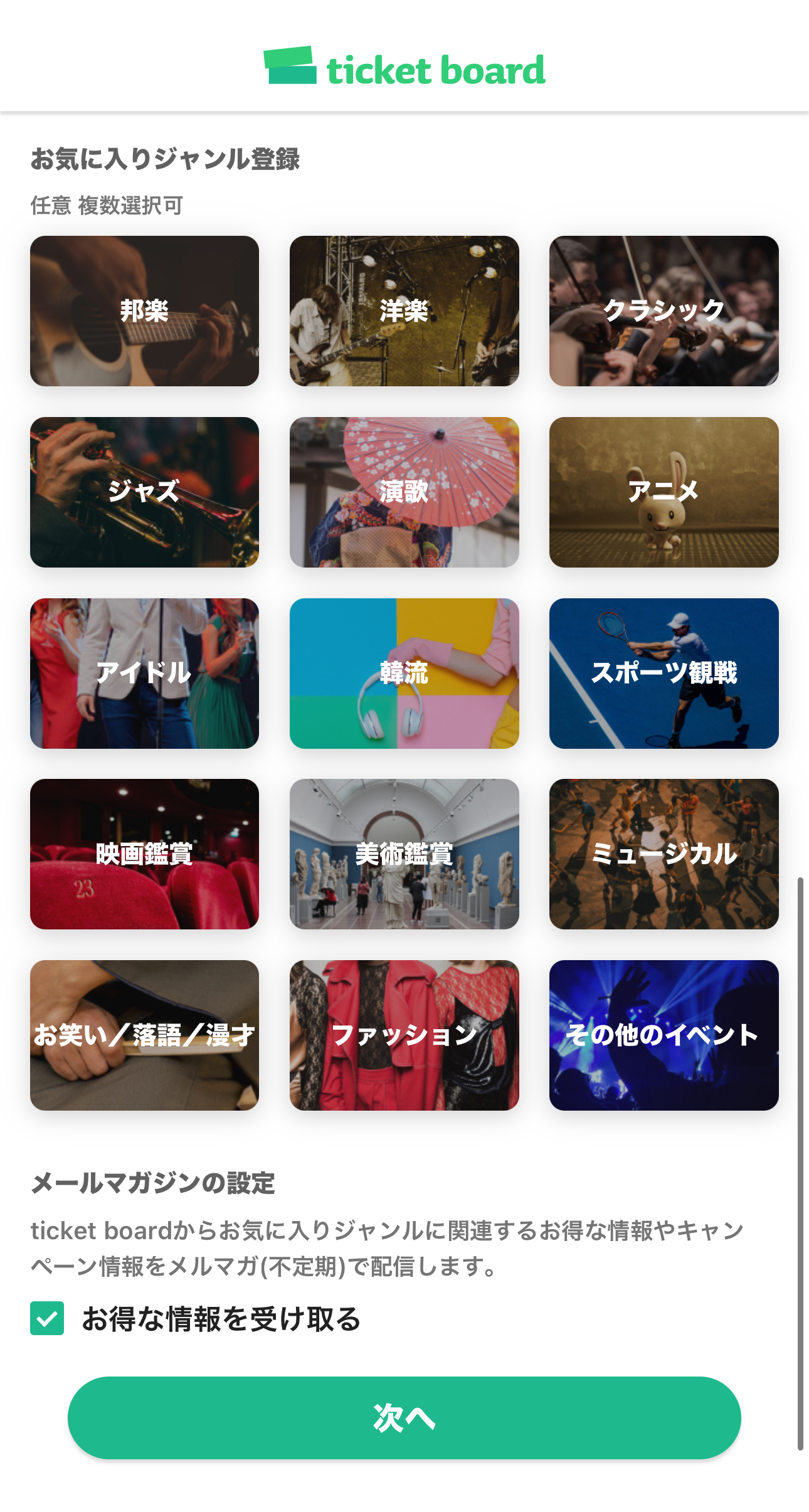Screen dimensions: 809x1512
Task: Select the 韓流 genre tile
Action: point(404,674)
